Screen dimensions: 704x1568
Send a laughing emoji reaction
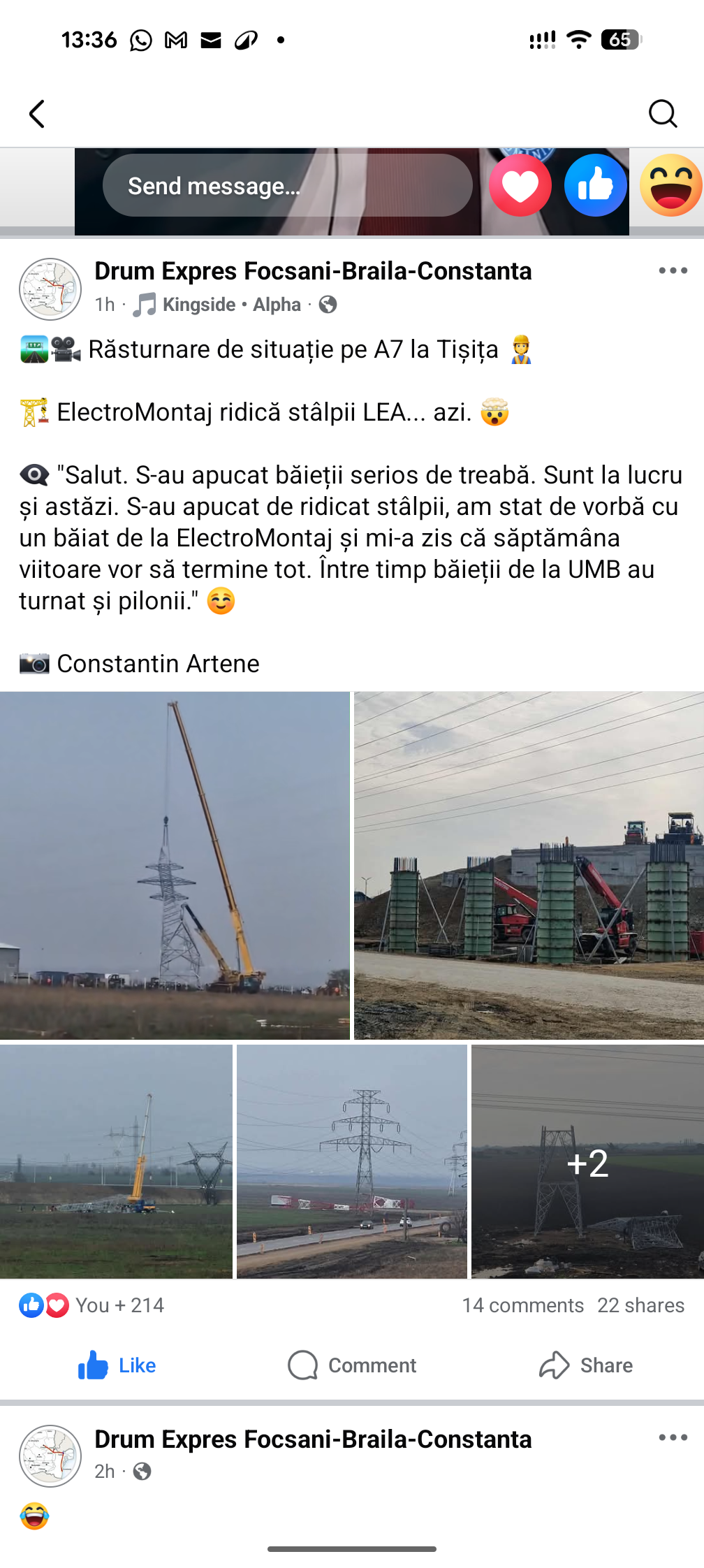click(x=670, y=186)
